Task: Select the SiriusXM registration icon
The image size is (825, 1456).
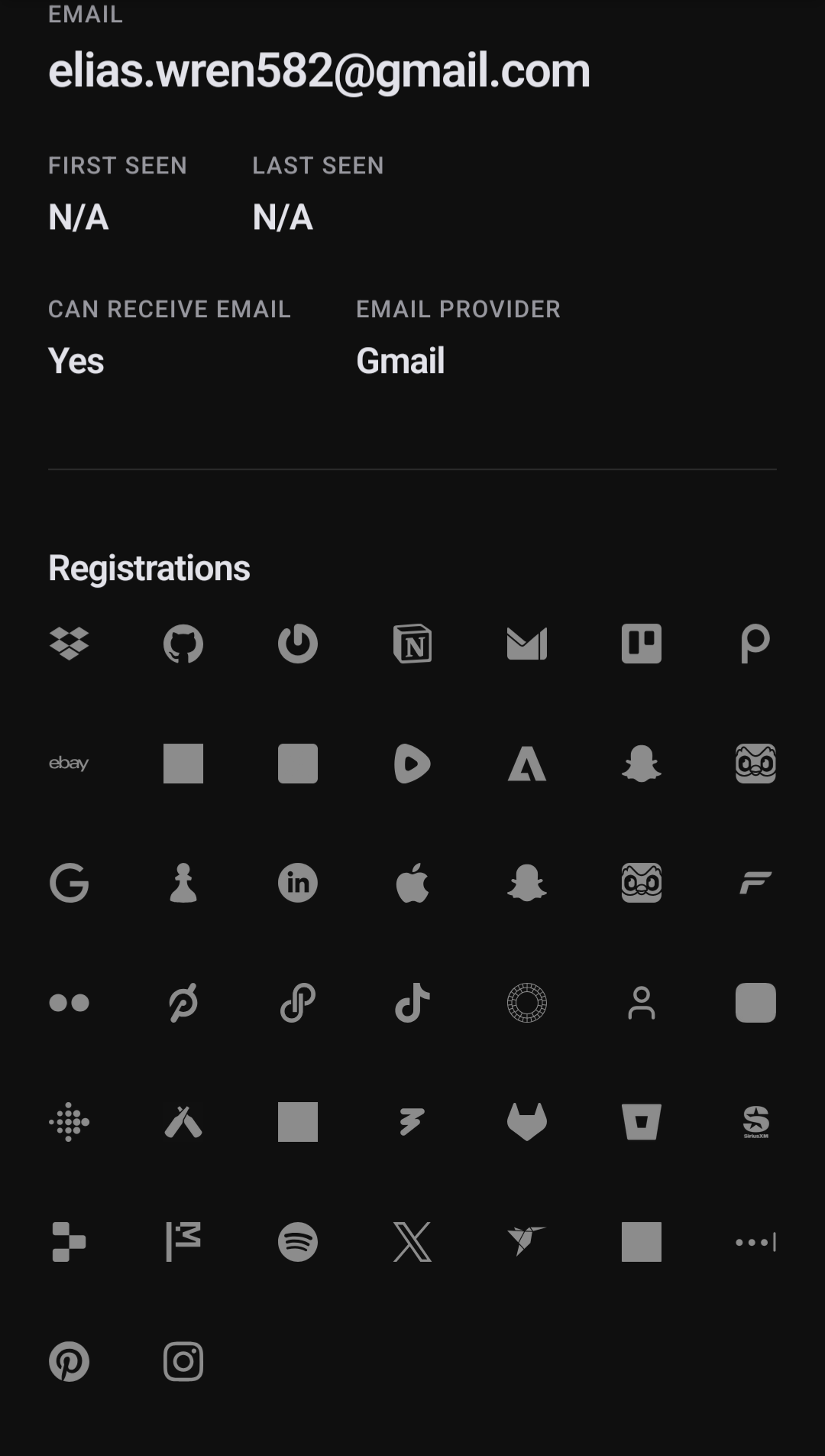Action: pos(755,1122)
